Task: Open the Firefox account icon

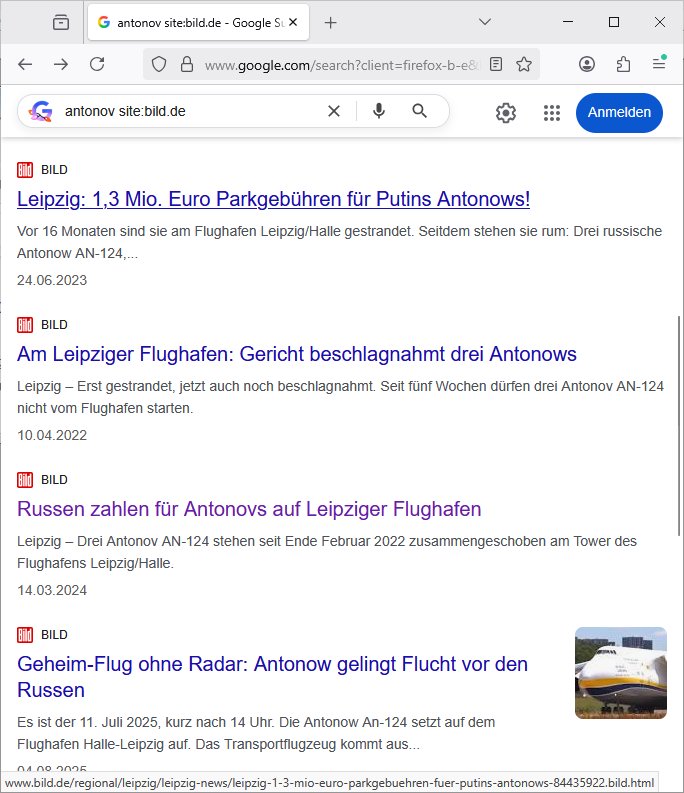Action: click(587, 64)
